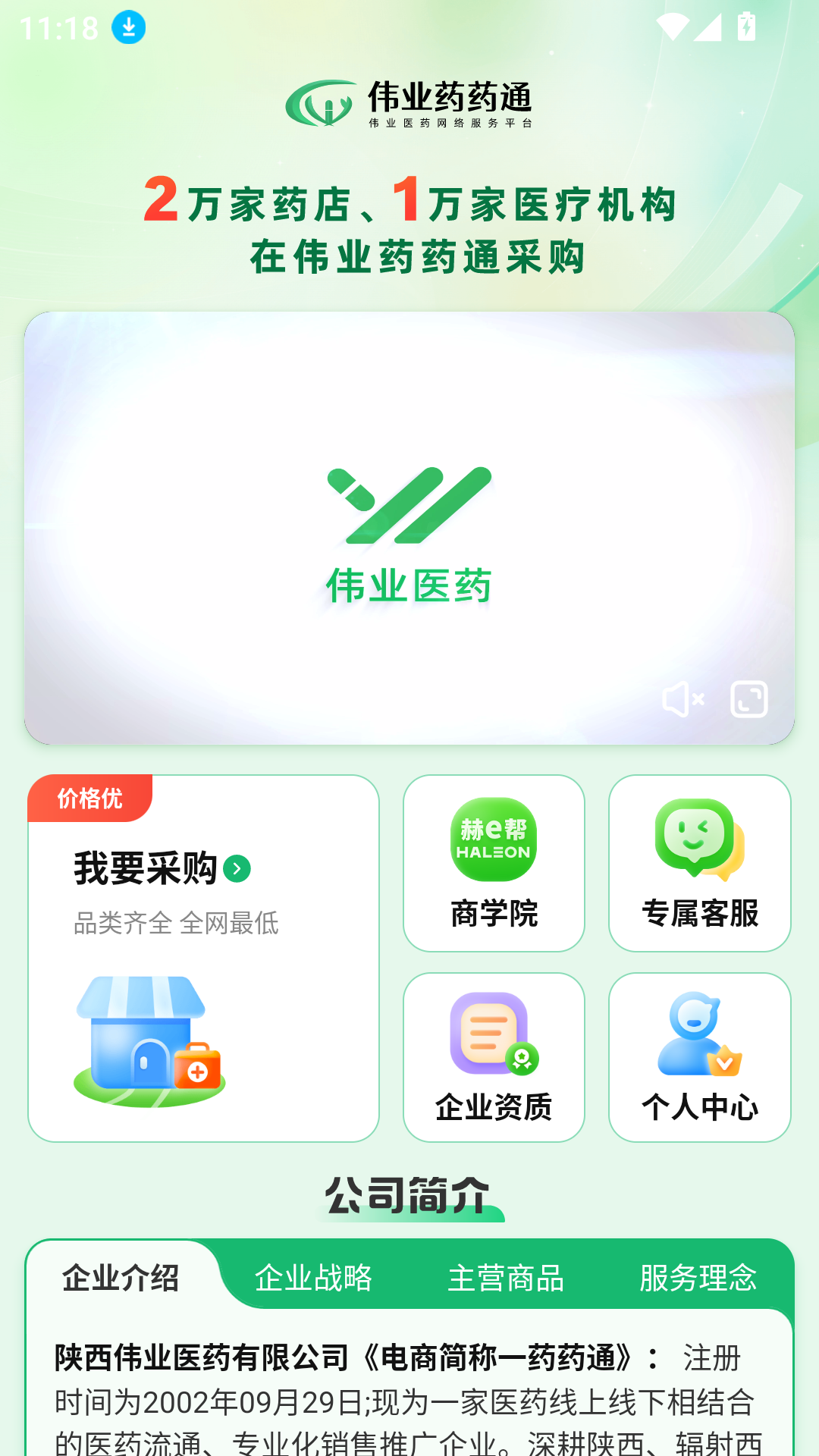Unmute the 伟业医药 video
The image size is (819, 1456).
pos(682,699)
